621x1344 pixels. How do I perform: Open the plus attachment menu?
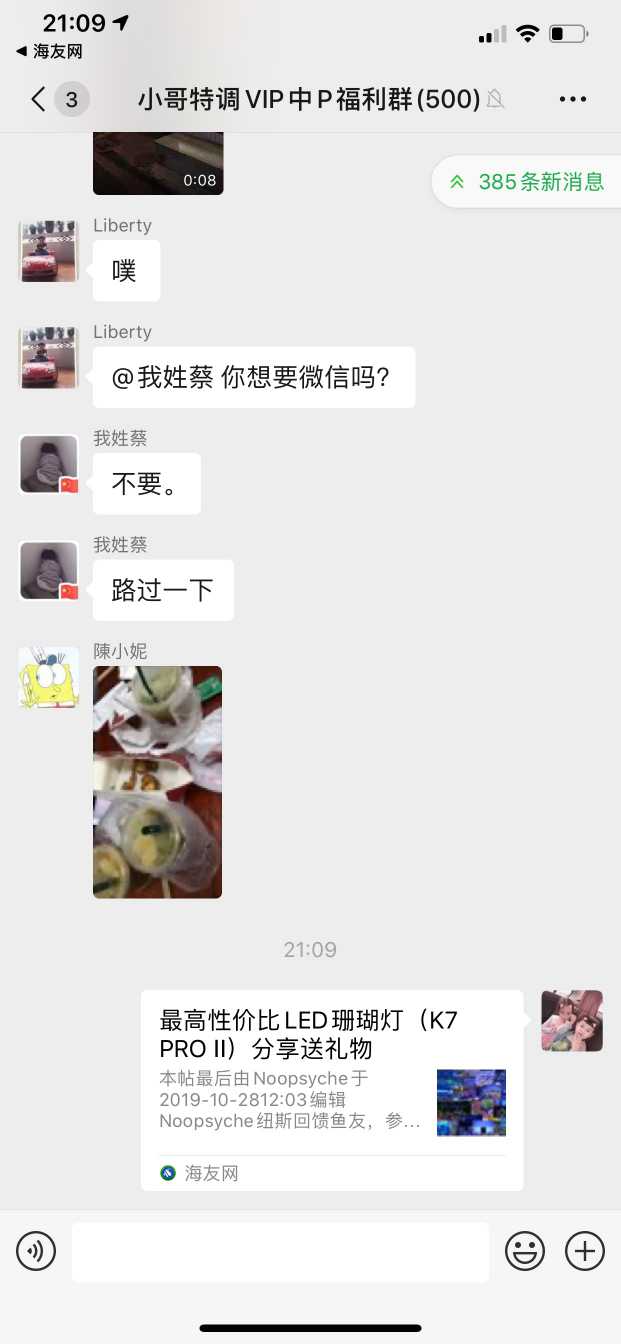[x=585, y=1251]
